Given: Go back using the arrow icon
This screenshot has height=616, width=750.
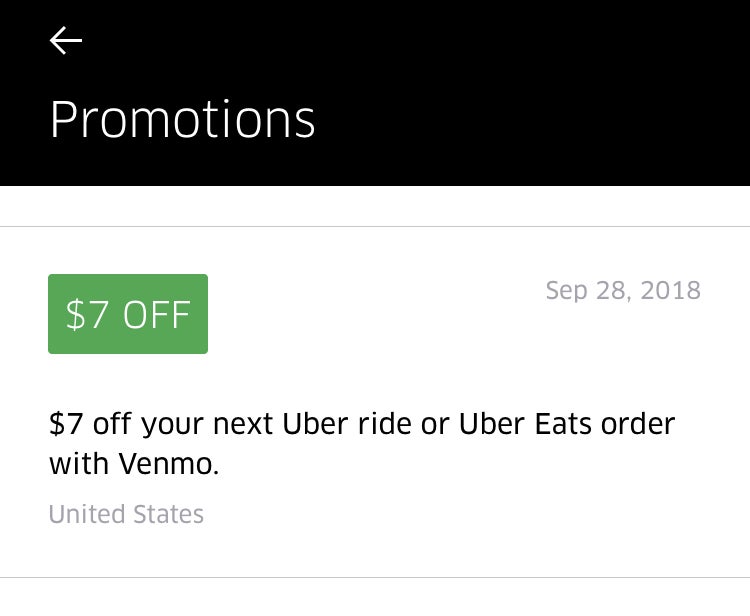Looking at the screenshot, I should pyautogui.click(x=66, y=40).
